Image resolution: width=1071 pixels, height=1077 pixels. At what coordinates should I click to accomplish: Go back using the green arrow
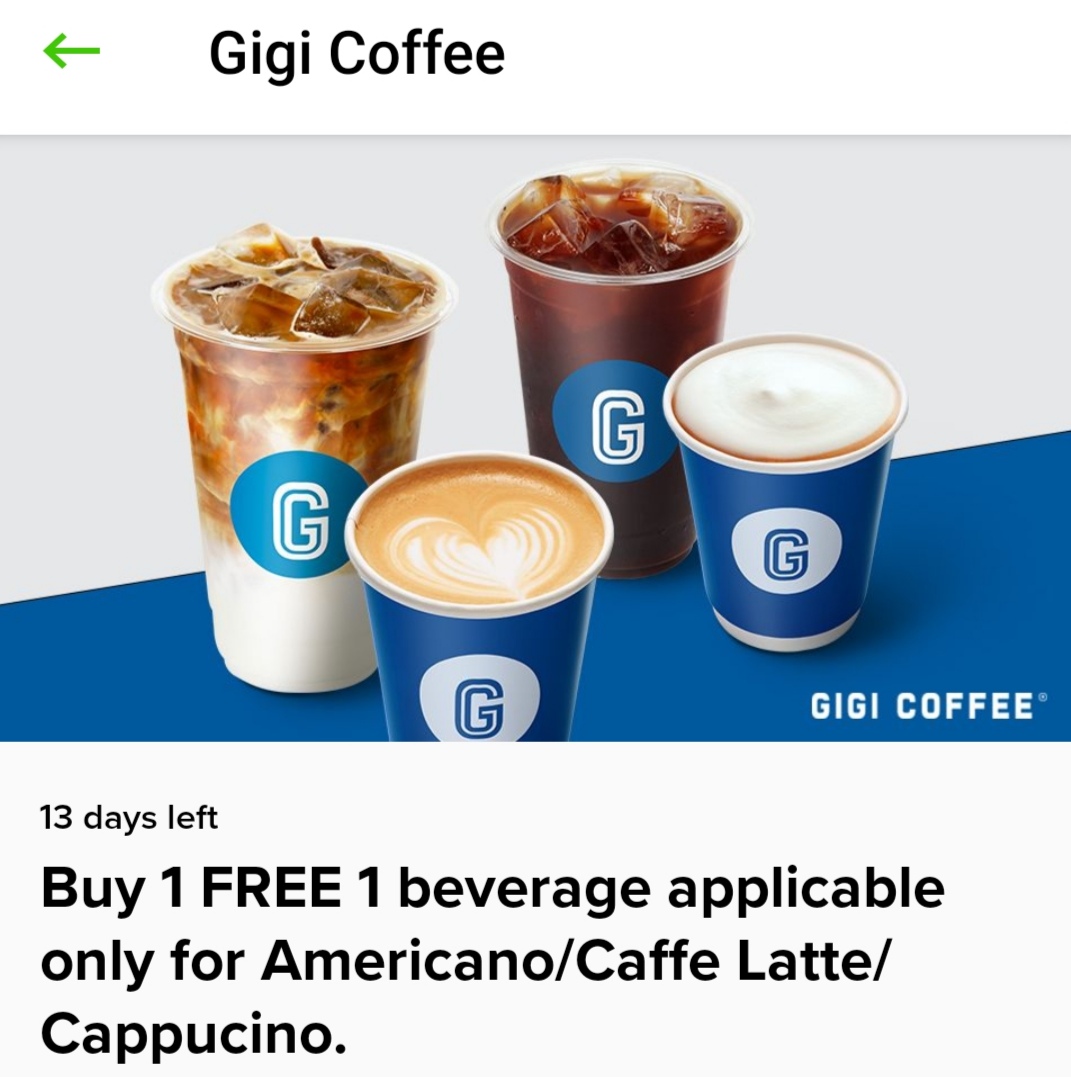pos(71,52)
